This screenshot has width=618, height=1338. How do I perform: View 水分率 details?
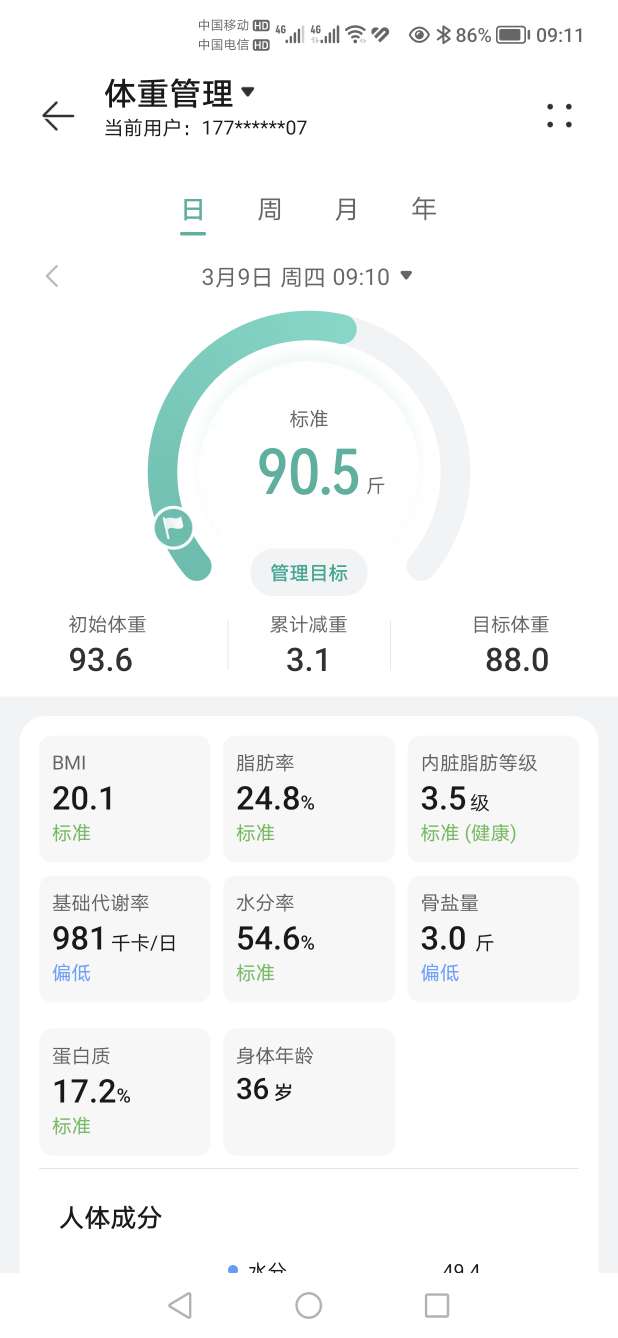pyautogui.click(x=308, y=938)
